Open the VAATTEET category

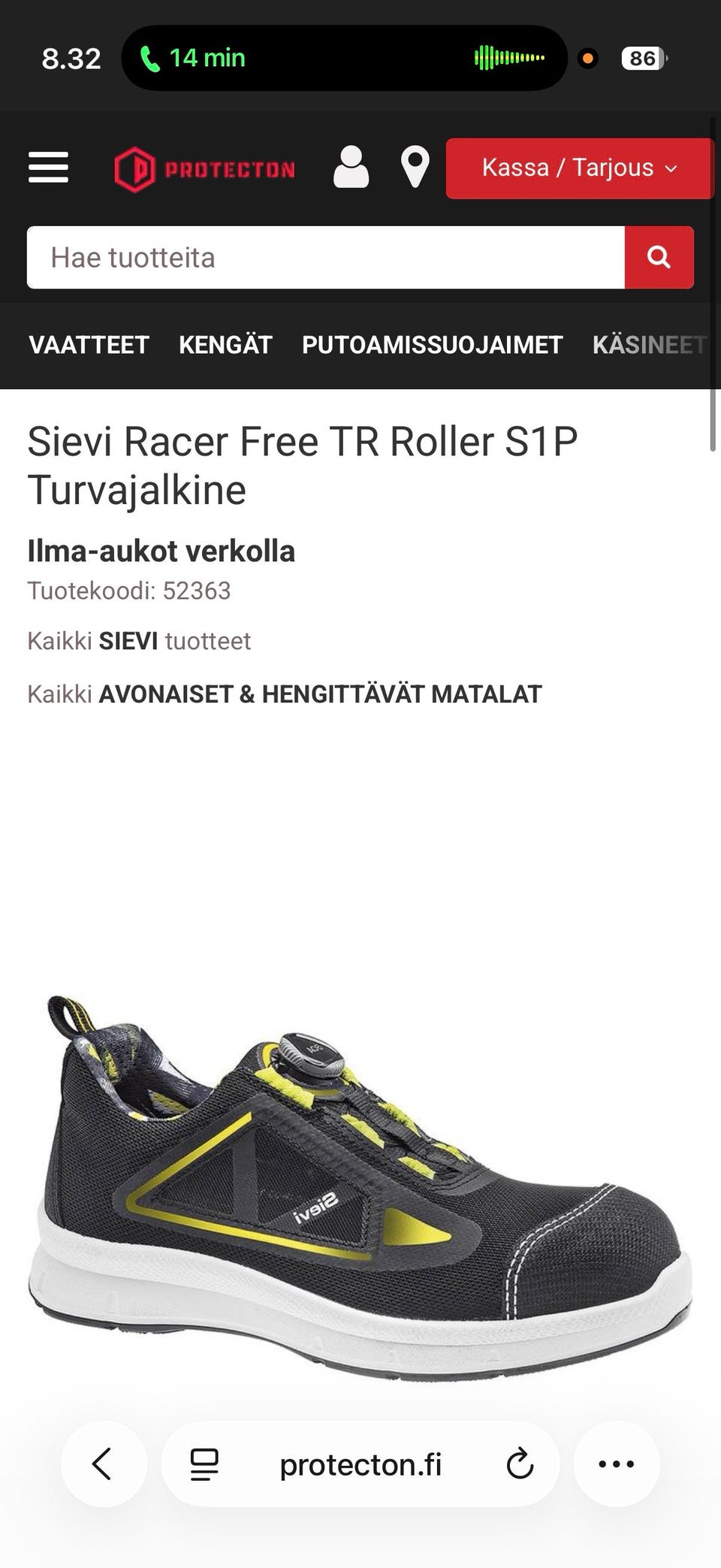[x=89, y=345]
